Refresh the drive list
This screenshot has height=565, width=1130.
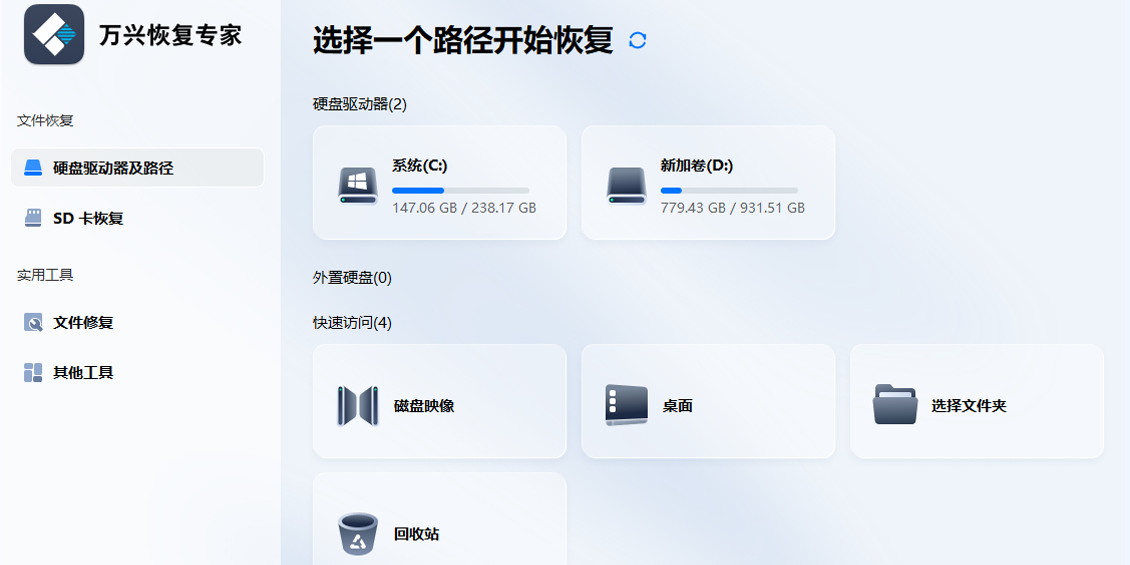[637, 40]
